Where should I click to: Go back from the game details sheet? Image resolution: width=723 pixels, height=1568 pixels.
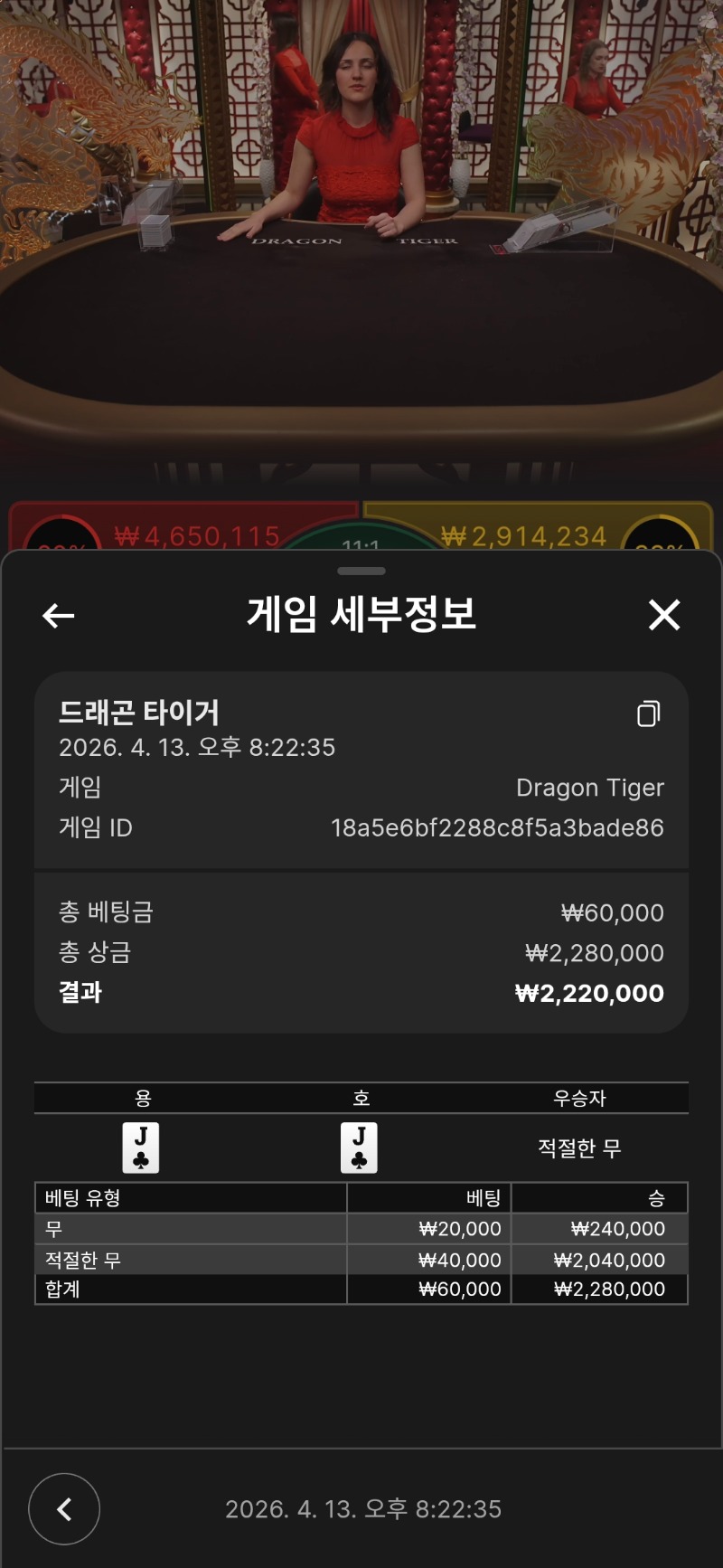pos(59,616)
